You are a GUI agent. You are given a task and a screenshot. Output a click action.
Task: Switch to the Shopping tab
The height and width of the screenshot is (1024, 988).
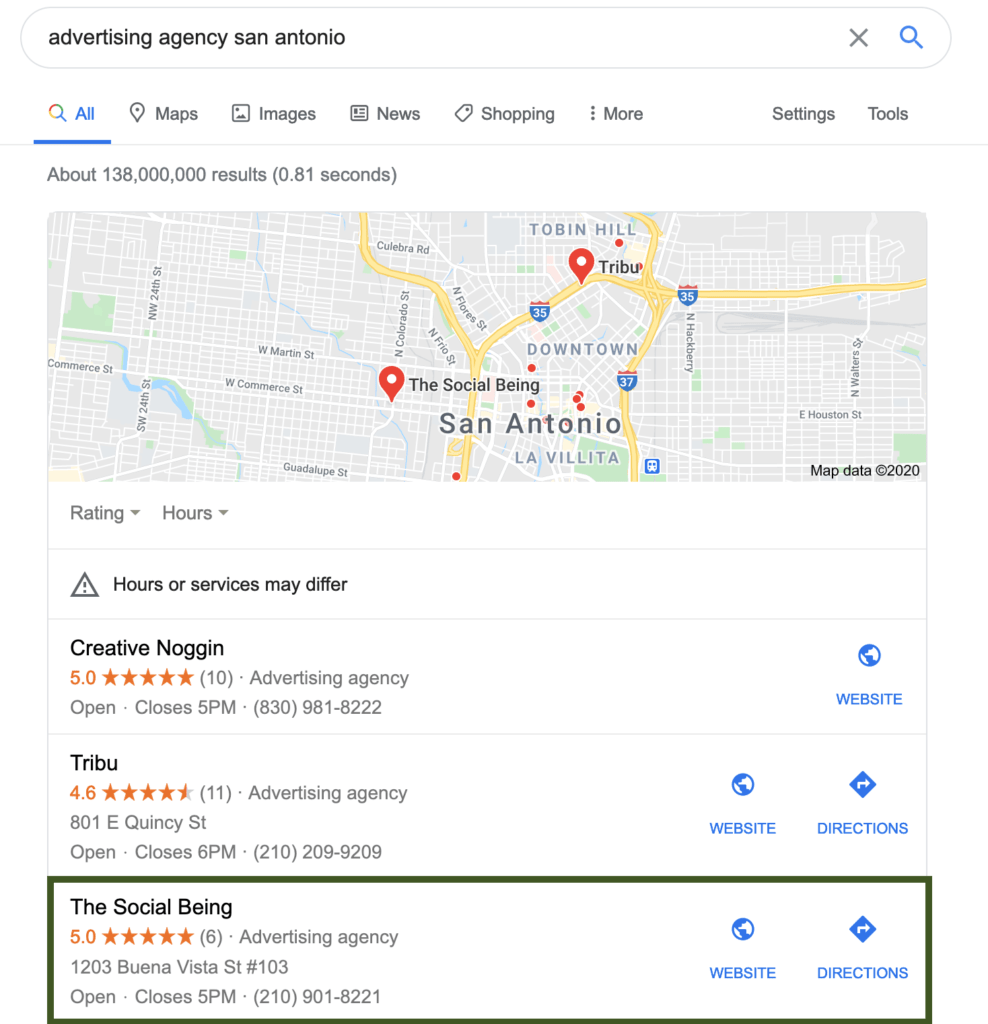pos(504,114)
